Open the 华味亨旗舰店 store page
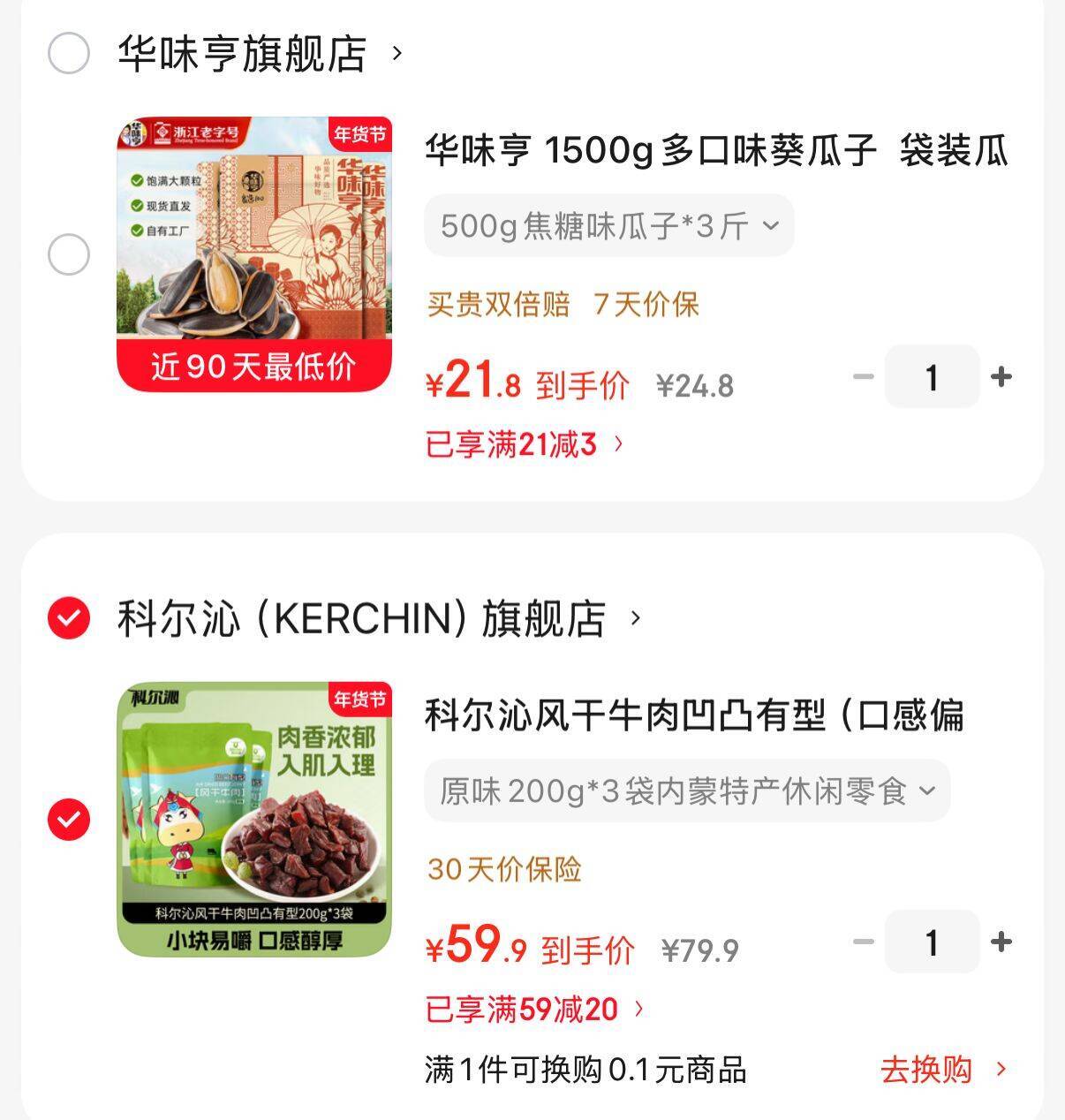Image resolution: width=1065 pixels, height=1120 pixels. [x=258, y=54]
